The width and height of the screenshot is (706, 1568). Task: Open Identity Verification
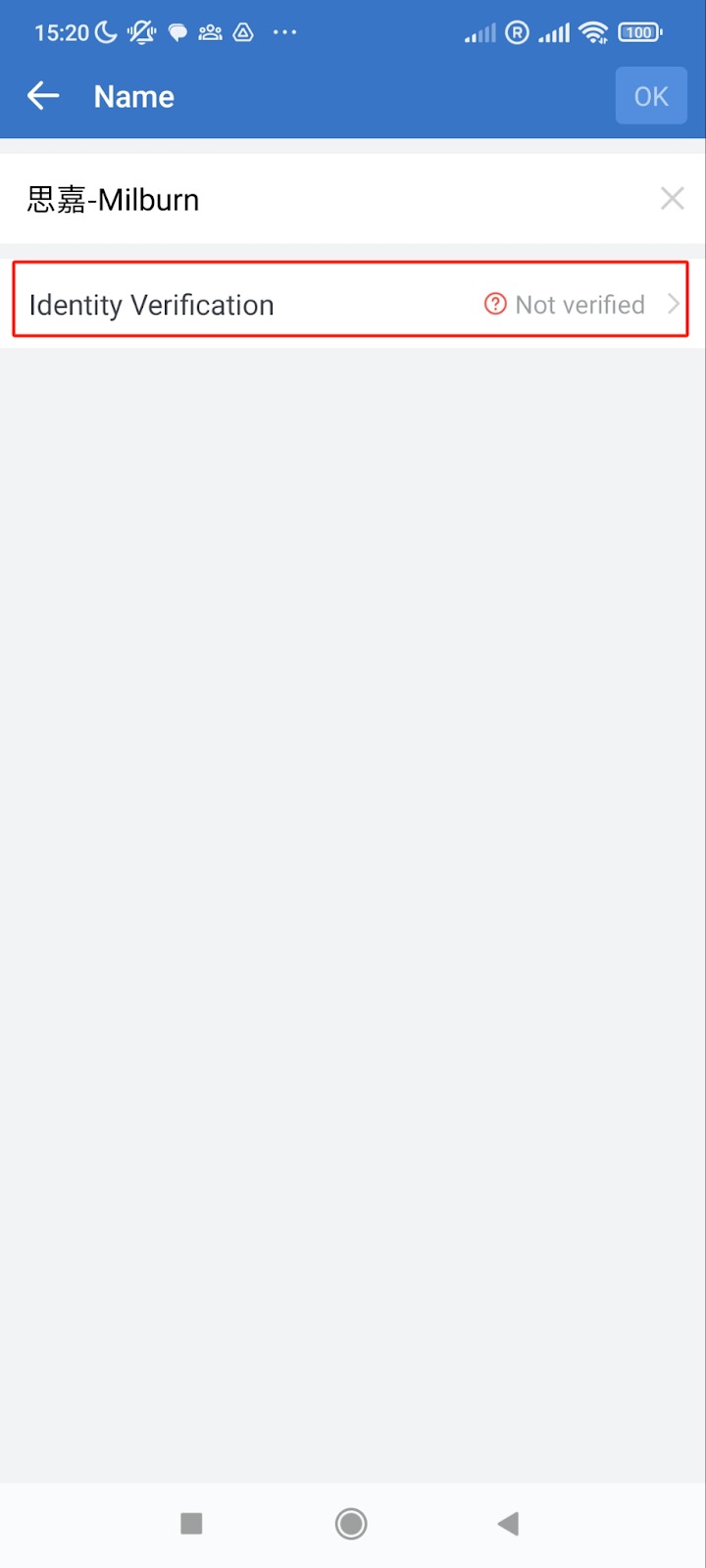(x=351, y=305)
